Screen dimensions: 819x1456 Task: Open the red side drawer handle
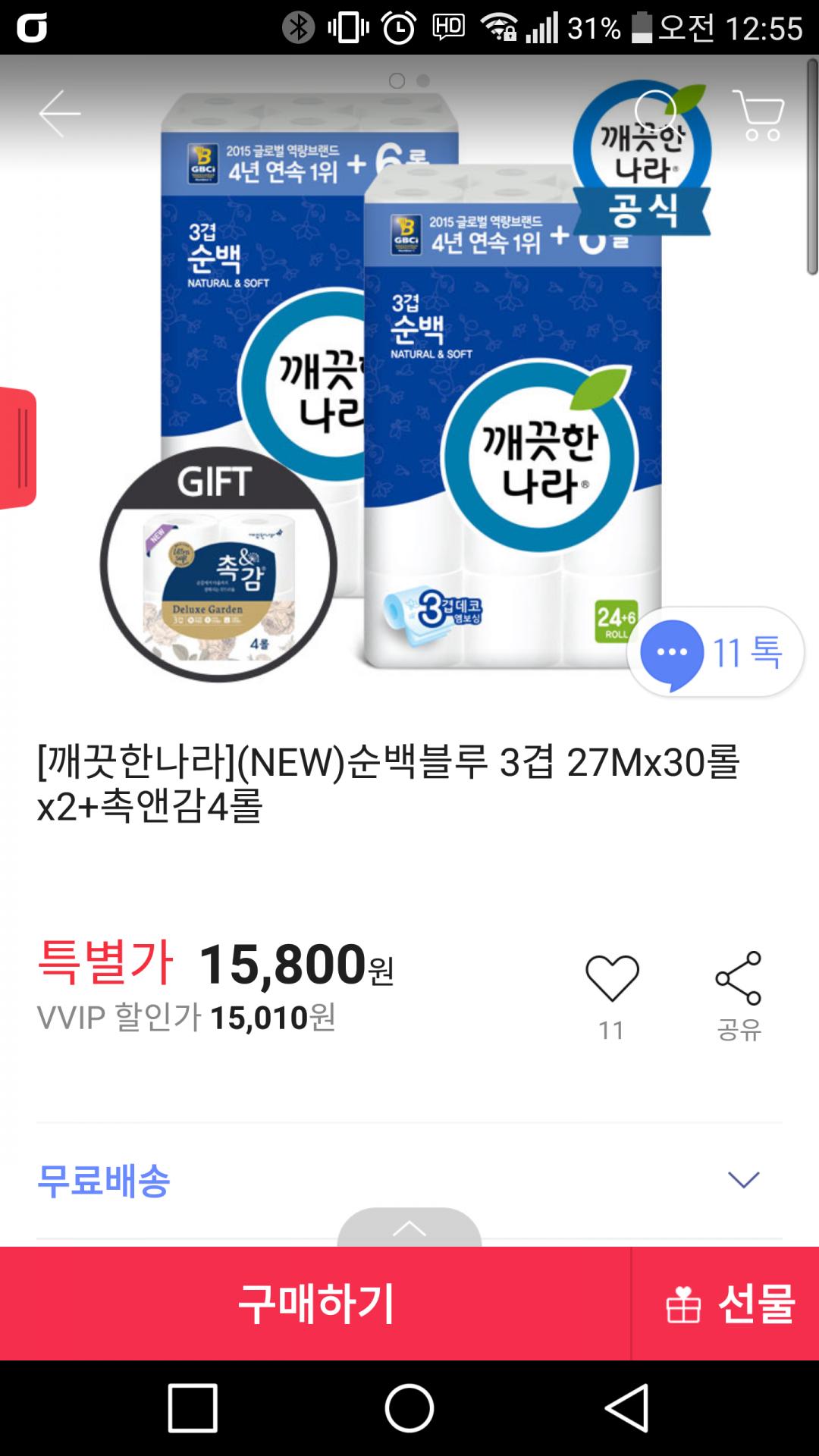click(x=18, y=447)
